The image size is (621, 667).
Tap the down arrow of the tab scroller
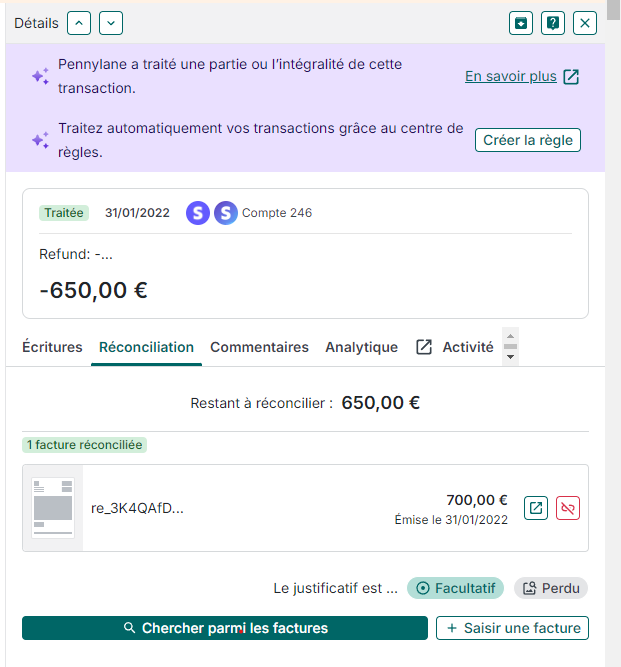(510, 356)
